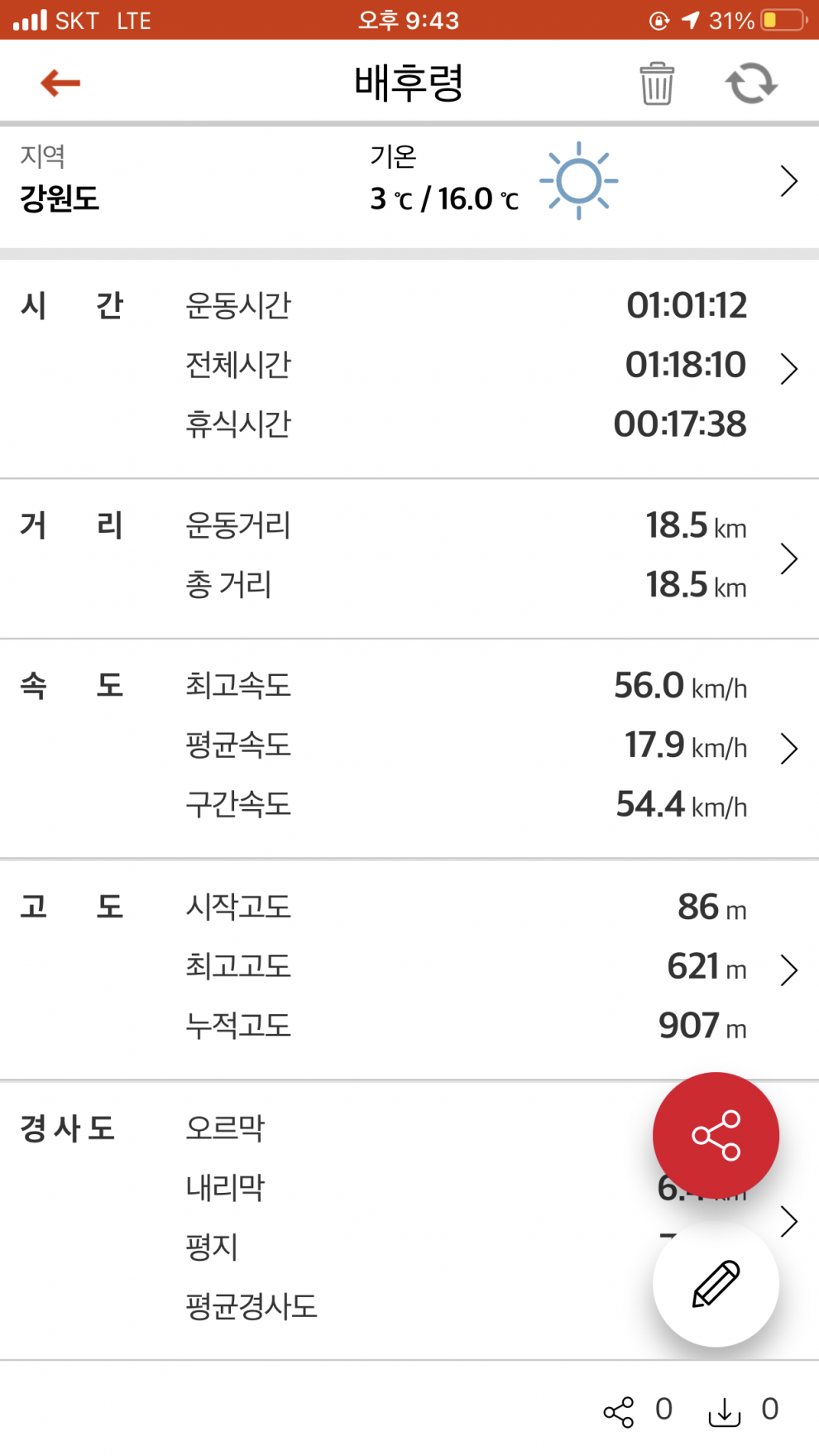View the 속도 section details
This screenshot has width=819, height=1456.
click(x=409, y=749)
